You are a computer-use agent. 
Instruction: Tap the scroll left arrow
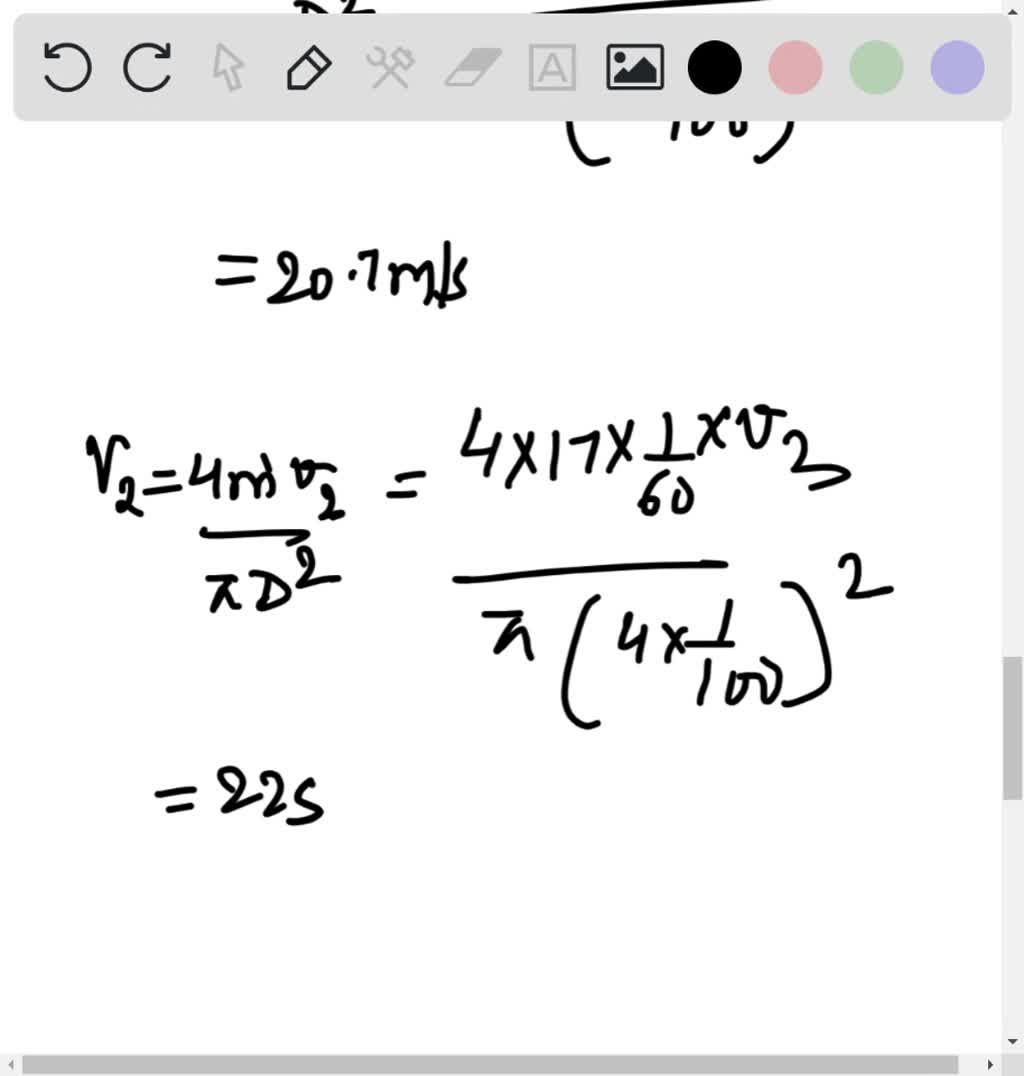pyautogui.click(x=10, y=1065)
